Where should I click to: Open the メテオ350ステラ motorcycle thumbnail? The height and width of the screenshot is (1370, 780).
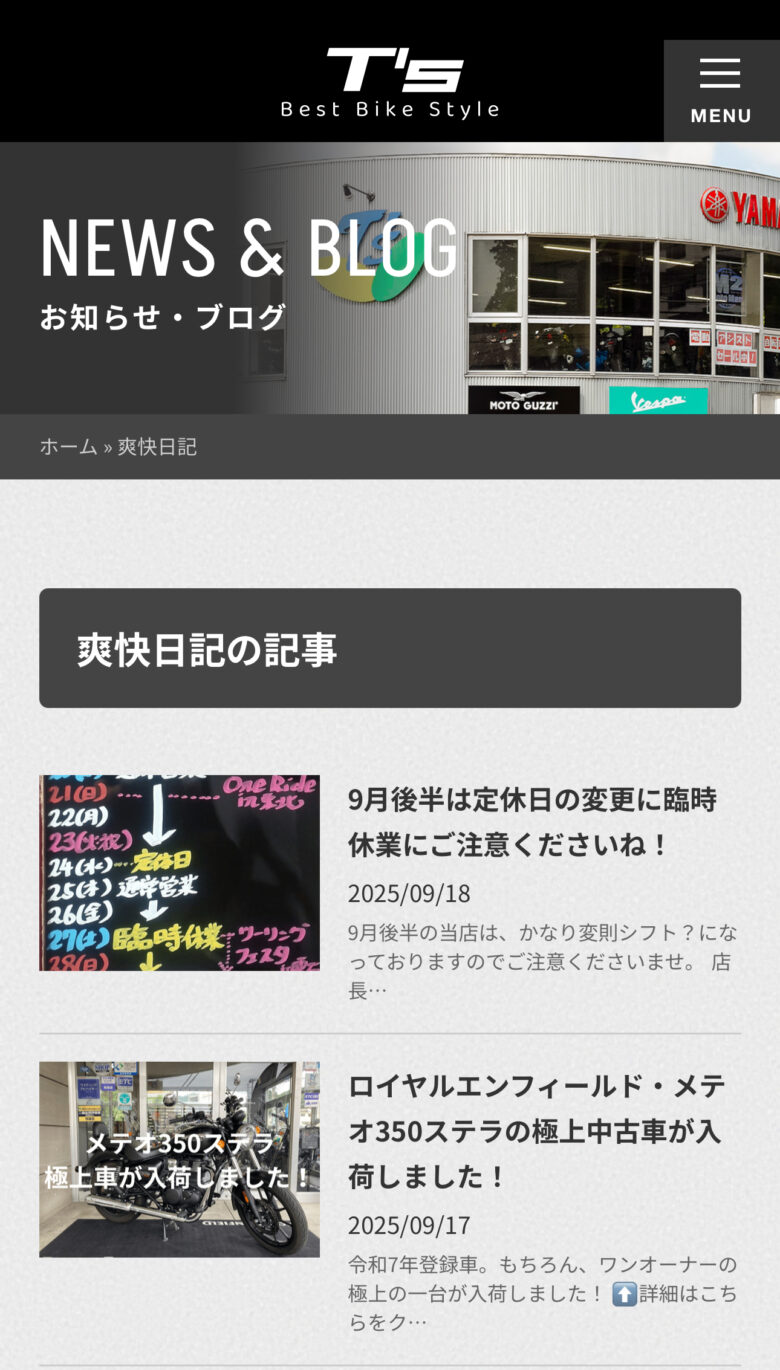point(179,1159)
